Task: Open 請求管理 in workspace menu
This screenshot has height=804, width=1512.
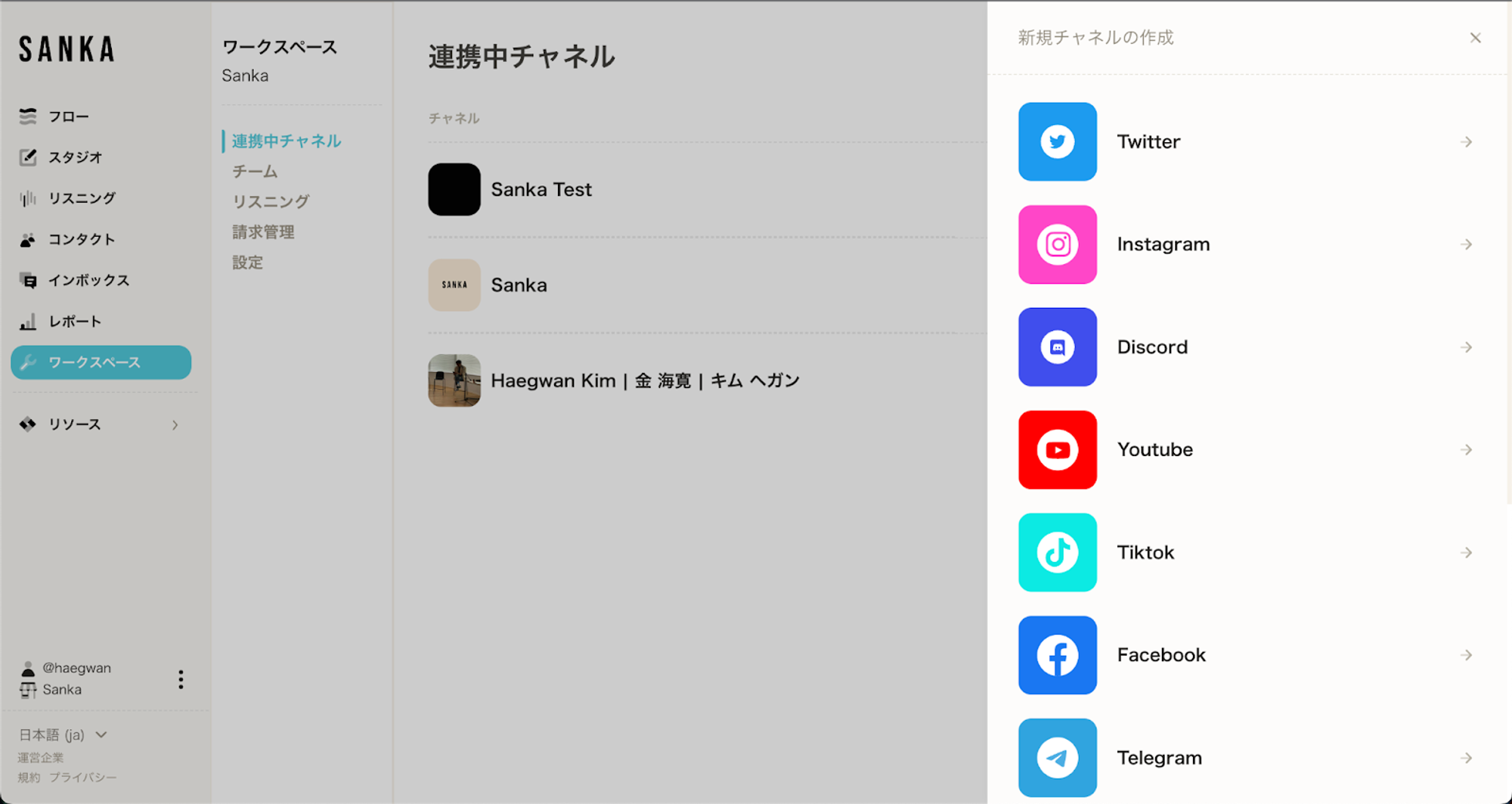Action: click(x=263, y=232)
